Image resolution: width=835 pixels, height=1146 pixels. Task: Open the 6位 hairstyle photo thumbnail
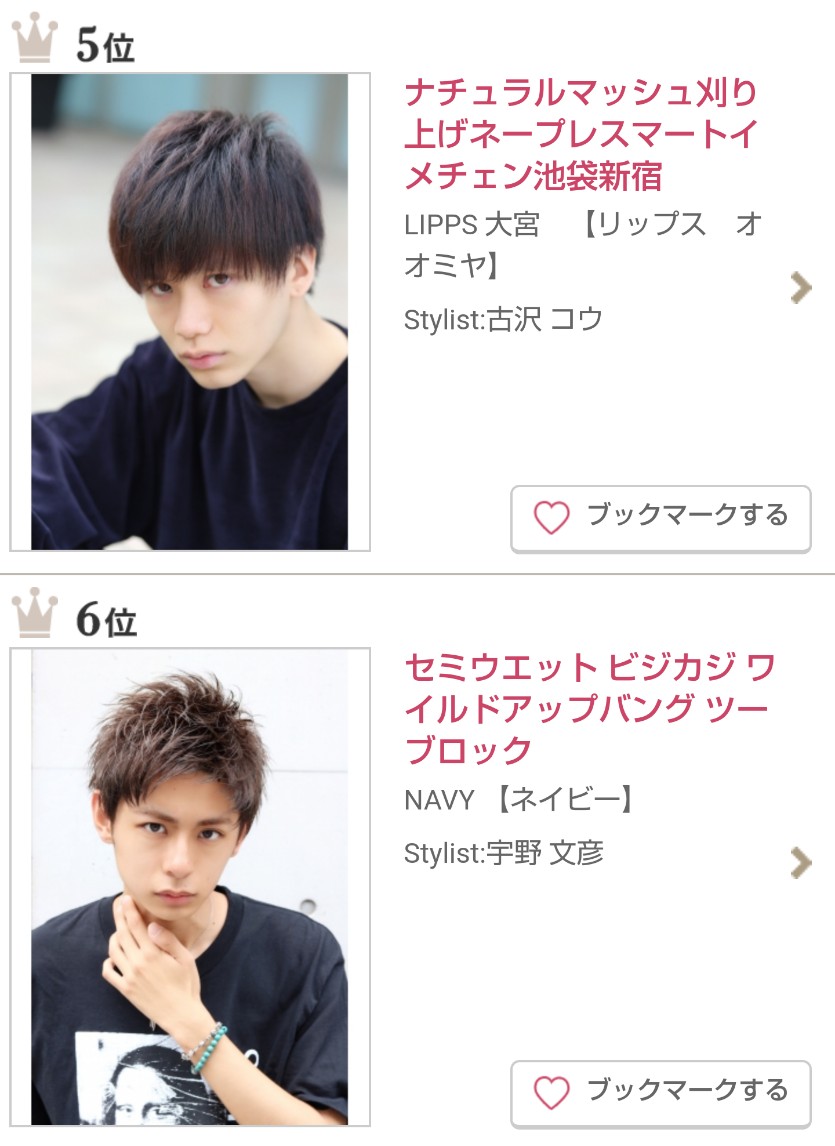(190, 886)
